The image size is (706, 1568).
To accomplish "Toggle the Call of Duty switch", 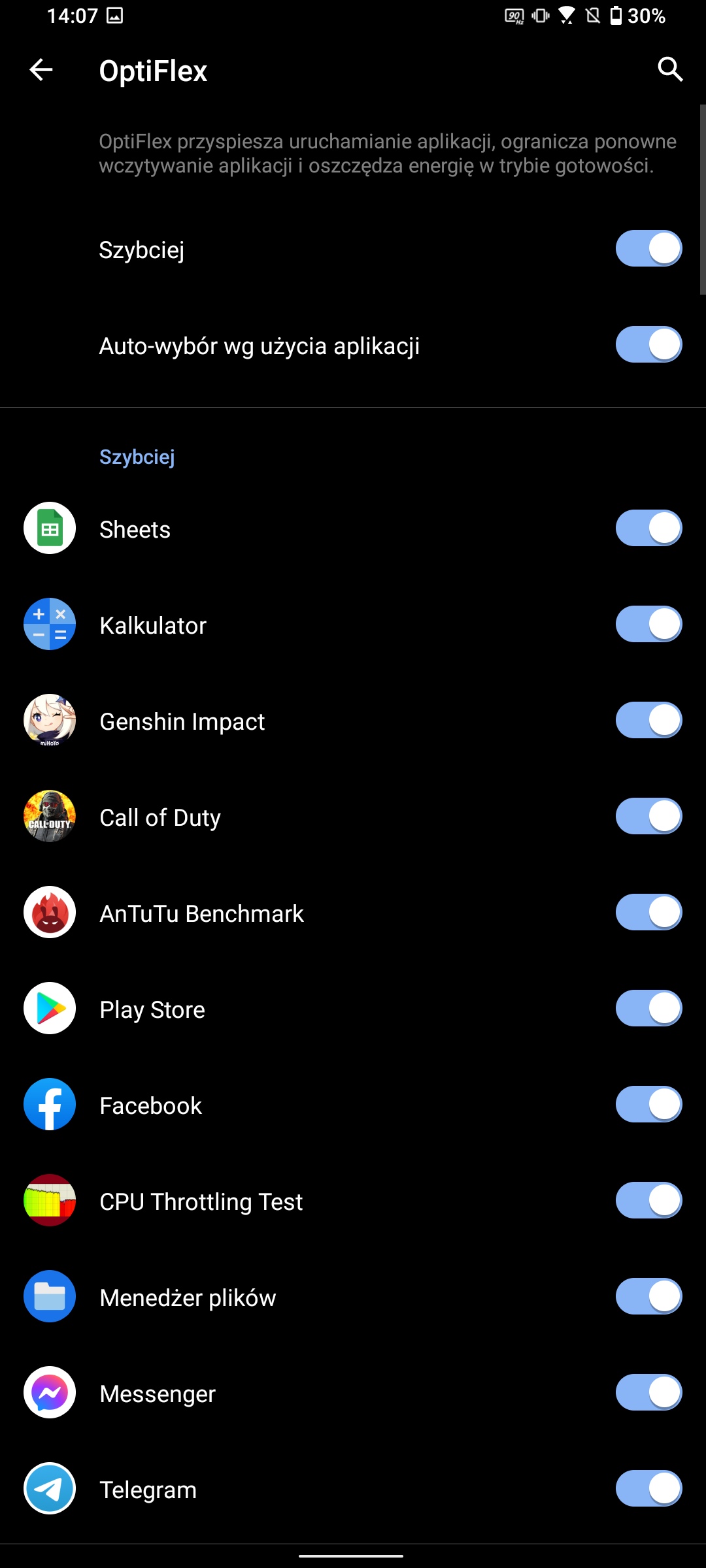I will point(648,817).
